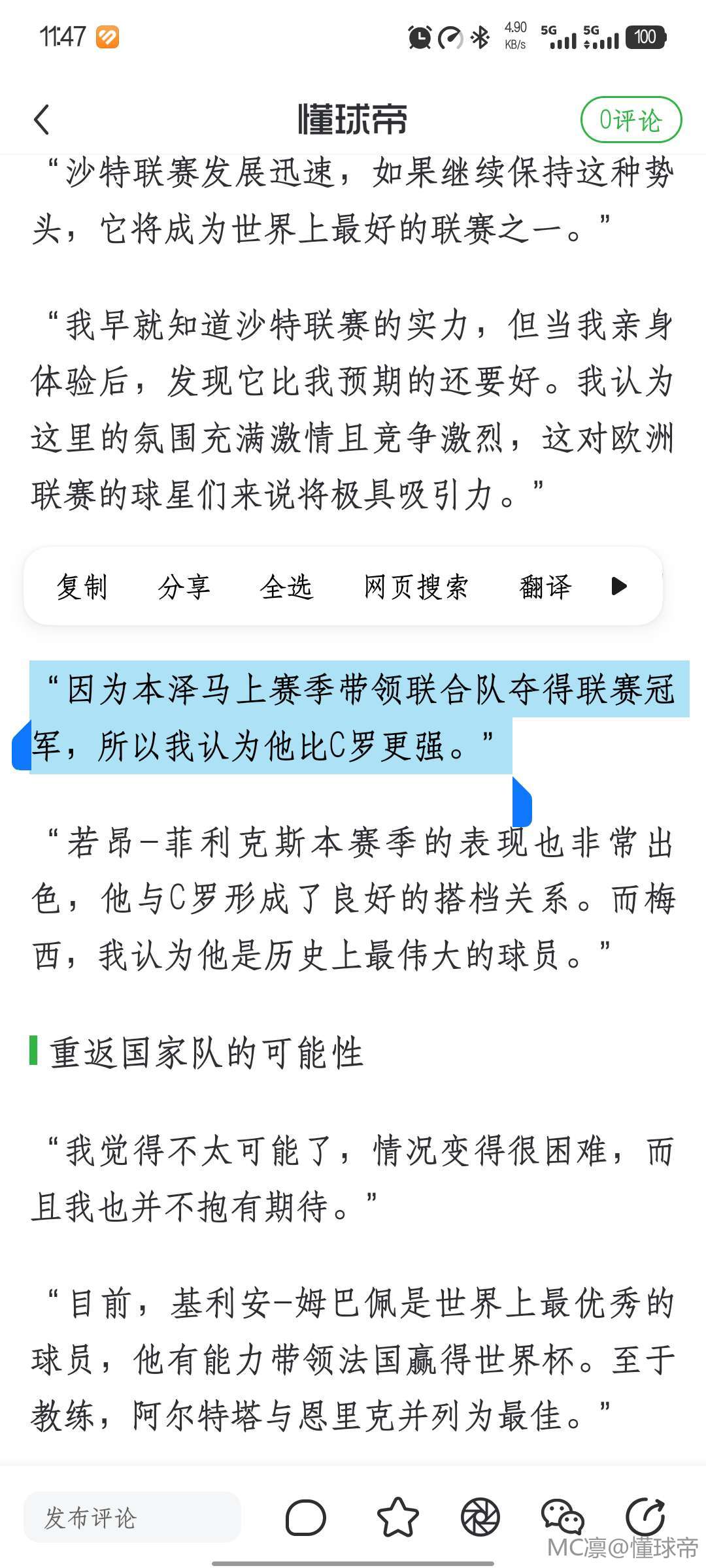Share article to WeChat chat

point(562,1517)
